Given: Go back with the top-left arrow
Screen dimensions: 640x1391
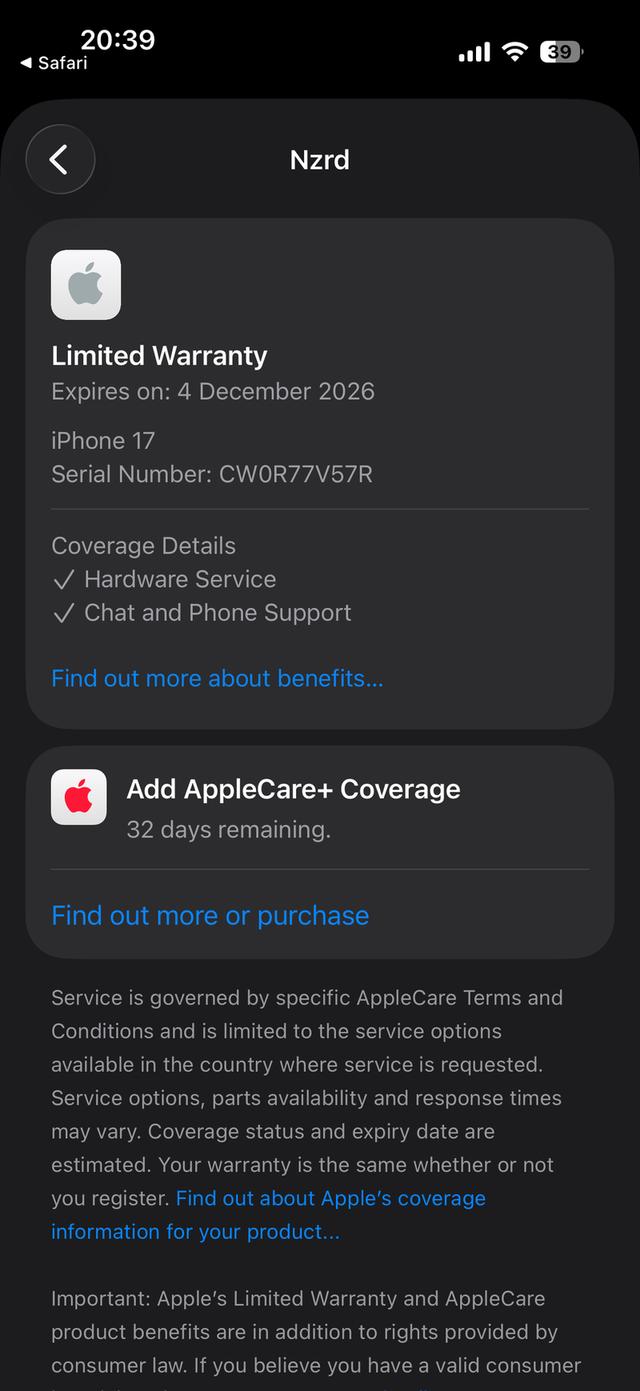Looking at the screenshot, I should tap(60, 159).
